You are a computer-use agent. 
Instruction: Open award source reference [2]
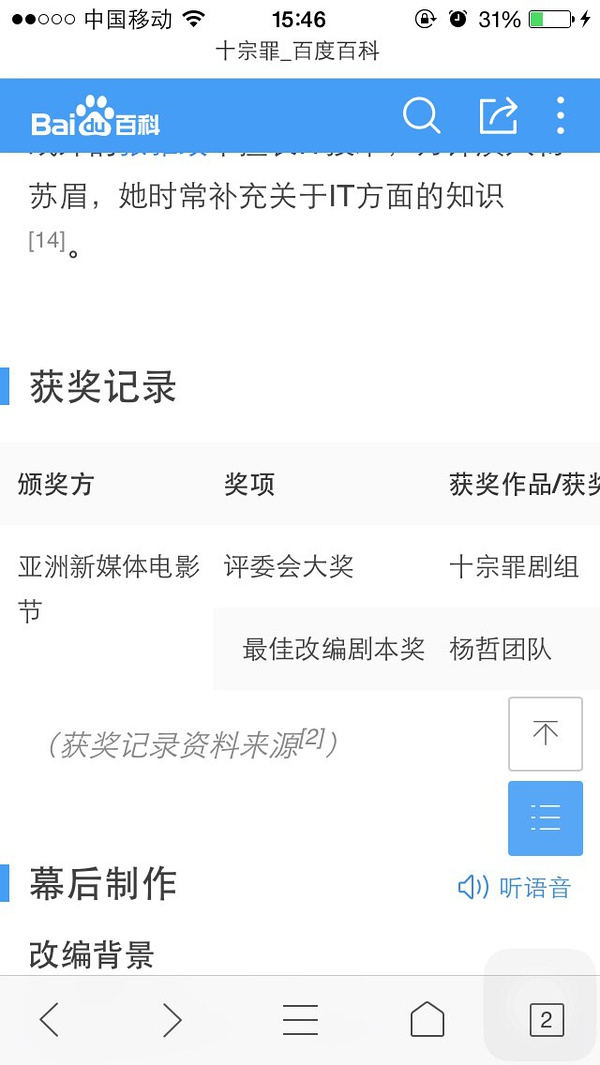[312, 738]
